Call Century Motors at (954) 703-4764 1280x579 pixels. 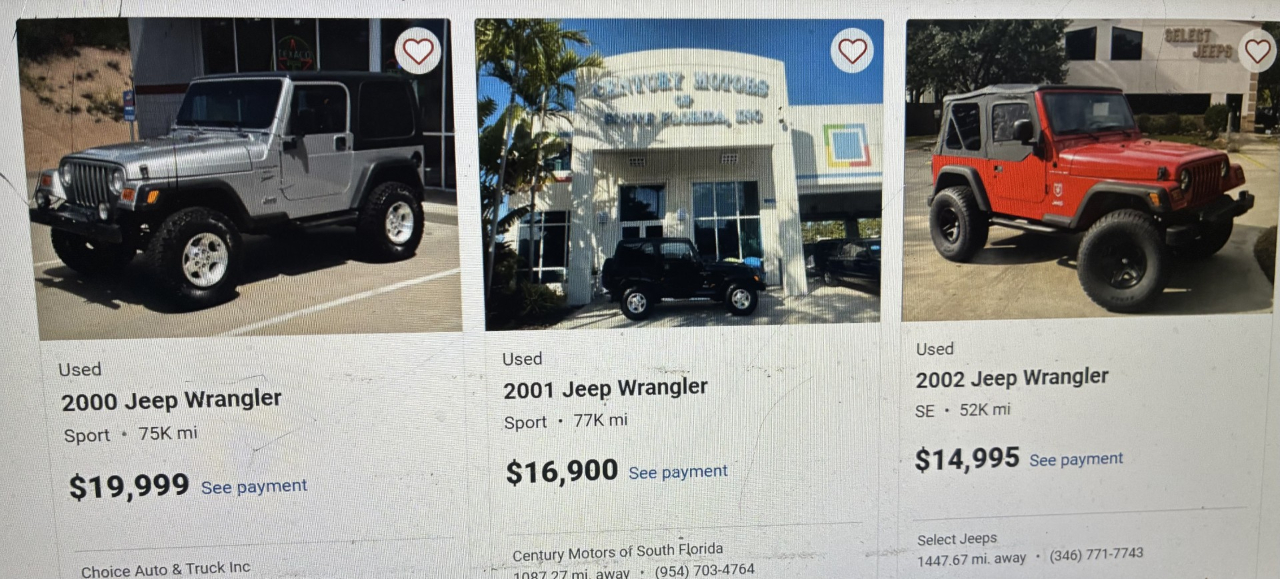705,571
